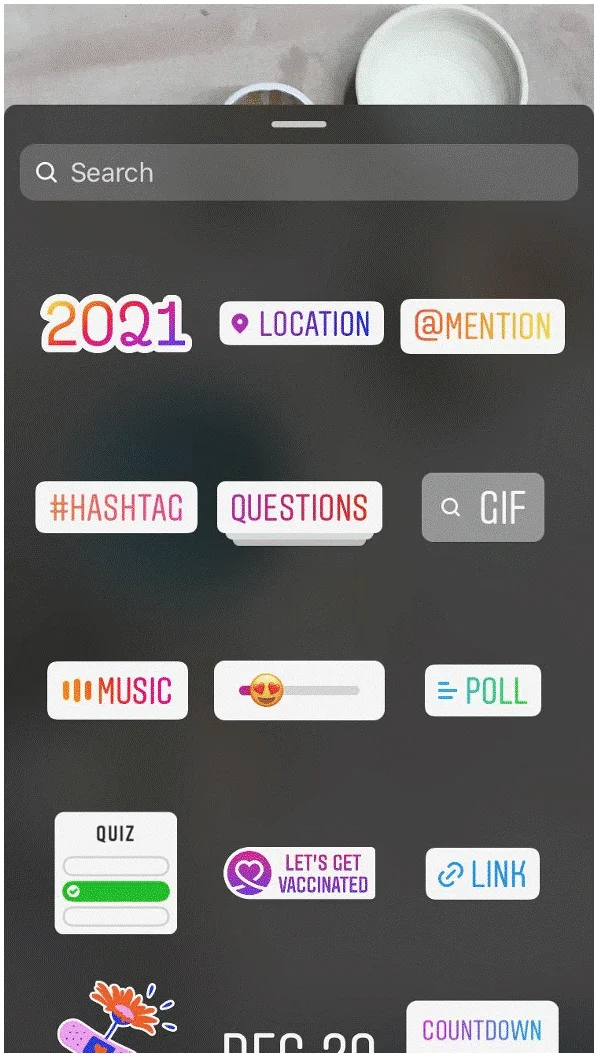Screen dimensions: 600x1054
Task: Tap the sheet drag handle
Action: click(x=298, y=125)
